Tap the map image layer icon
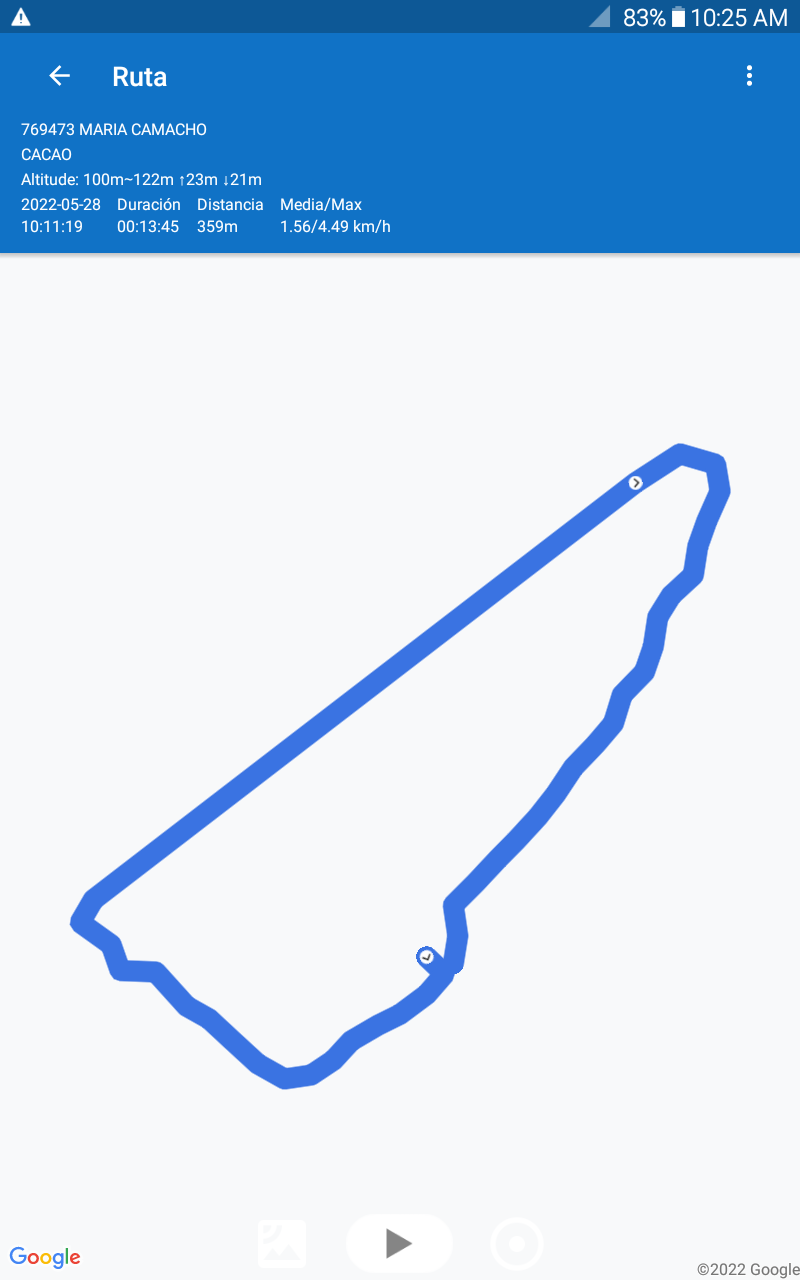 pos(282,1244)
